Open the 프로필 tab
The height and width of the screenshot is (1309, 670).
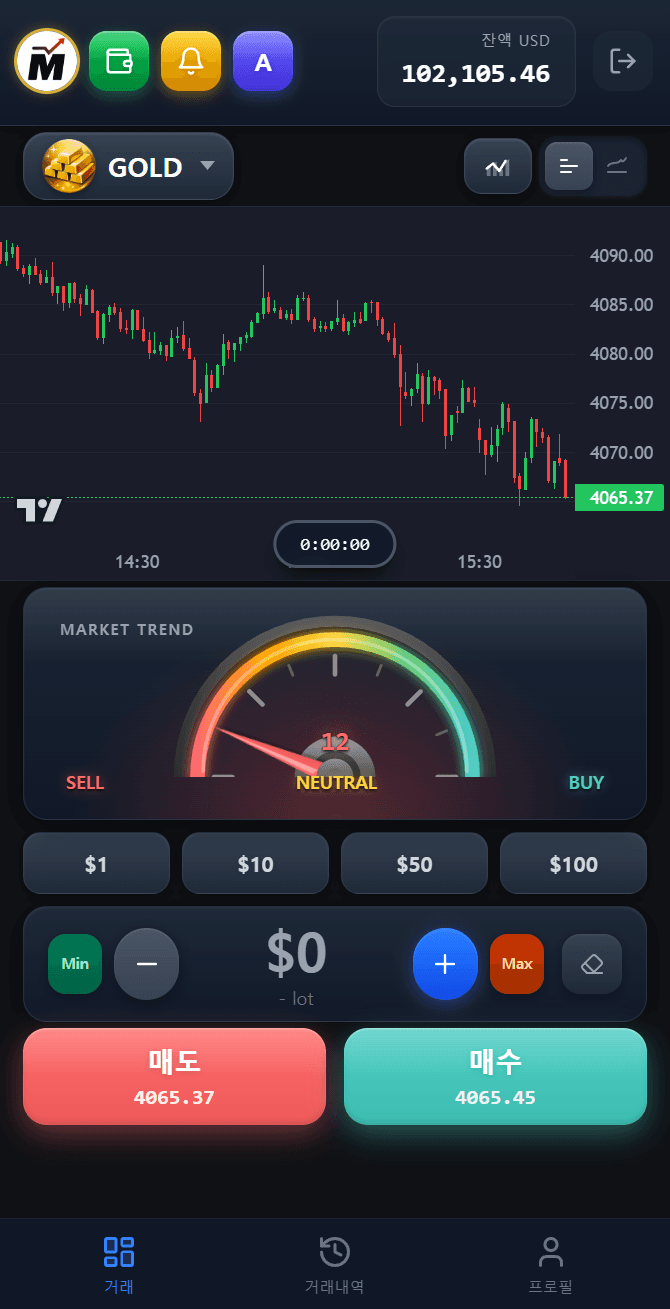[x=550, y=1265]
